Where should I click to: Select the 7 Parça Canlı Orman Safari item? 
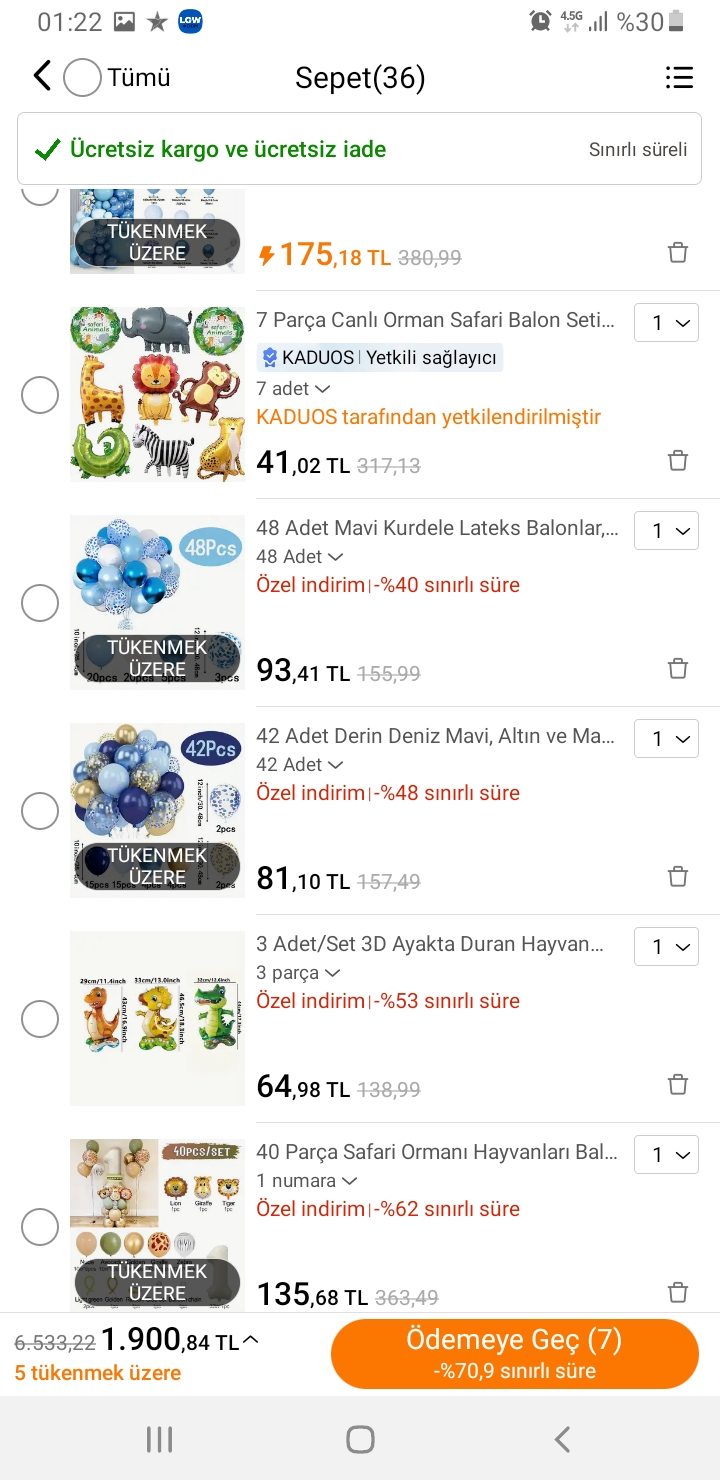tap(40, 396)
